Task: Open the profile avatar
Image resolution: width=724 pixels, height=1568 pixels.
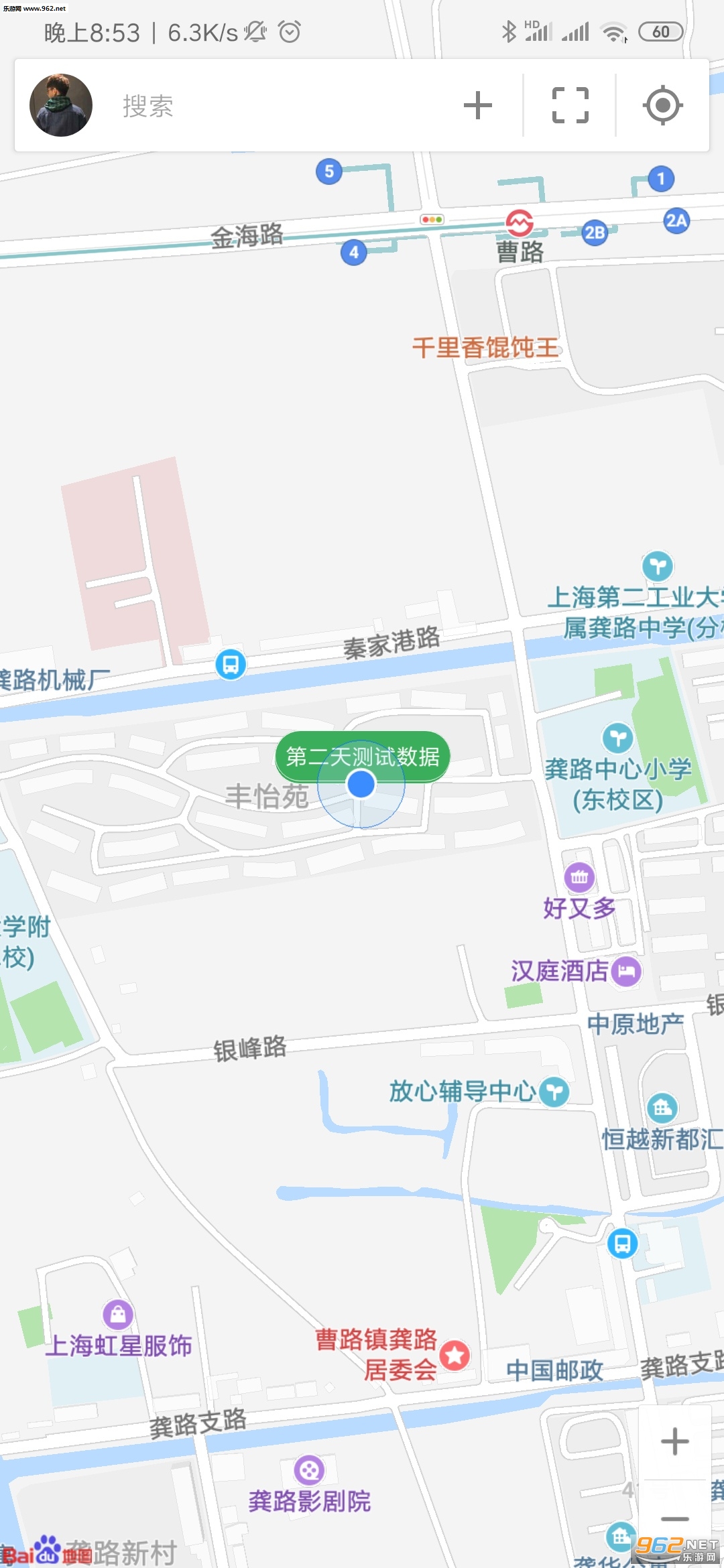Action: click(x=60, y=105)
